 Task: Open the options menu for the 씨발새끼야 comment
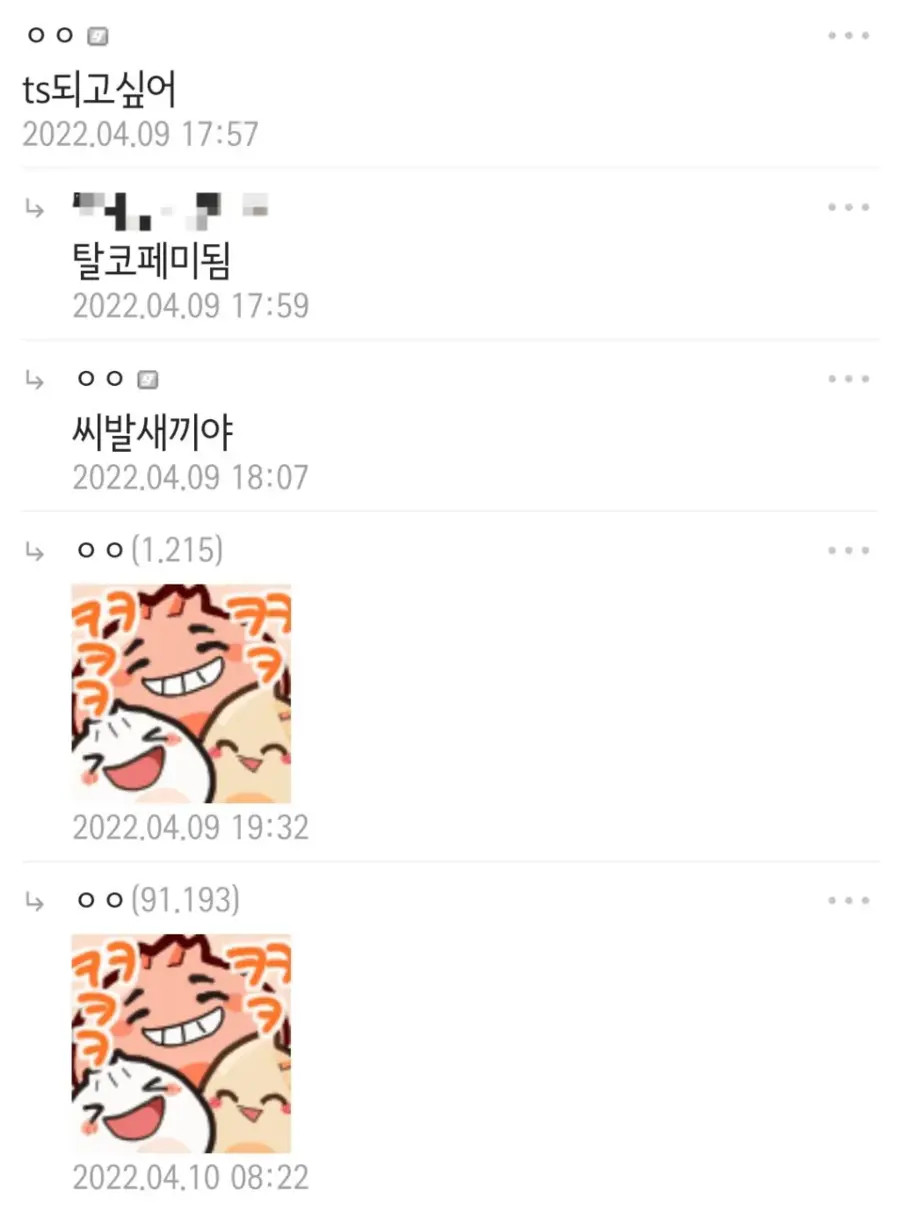click(849, 378)
